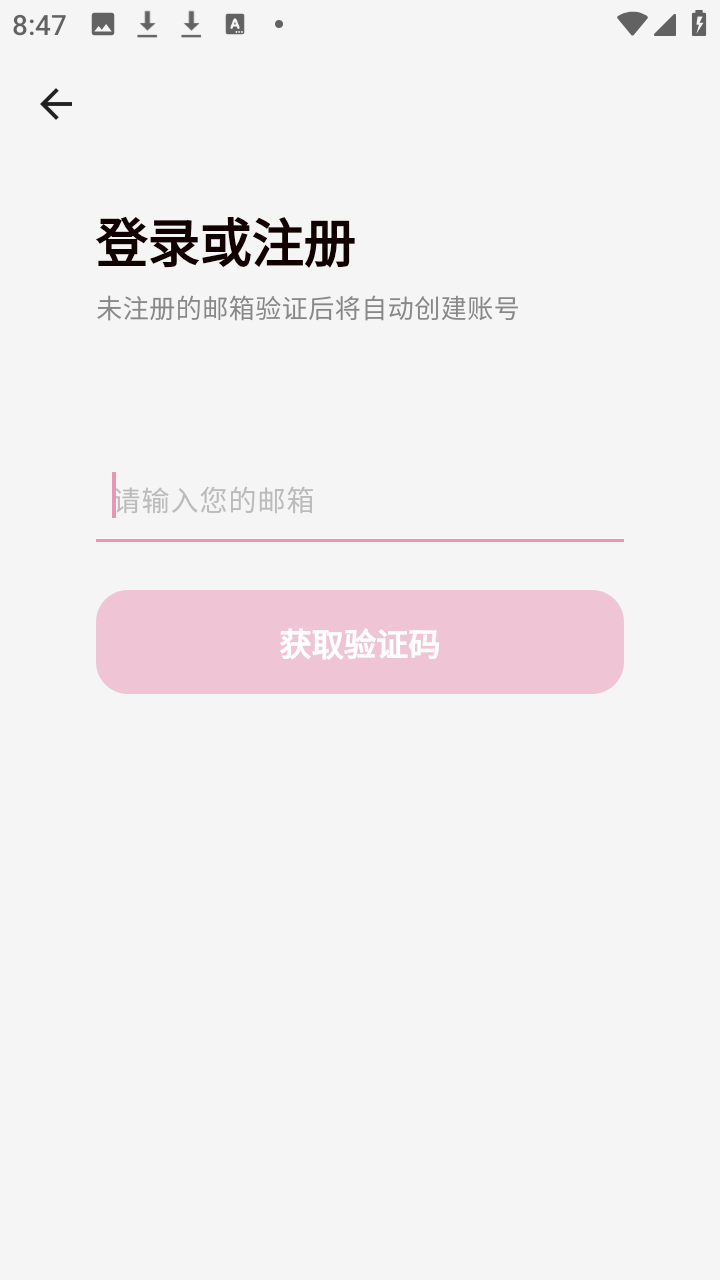Tap the back arrow to exit login
Viewport: 720px width, 1280px height.
(x=55, y=103)
